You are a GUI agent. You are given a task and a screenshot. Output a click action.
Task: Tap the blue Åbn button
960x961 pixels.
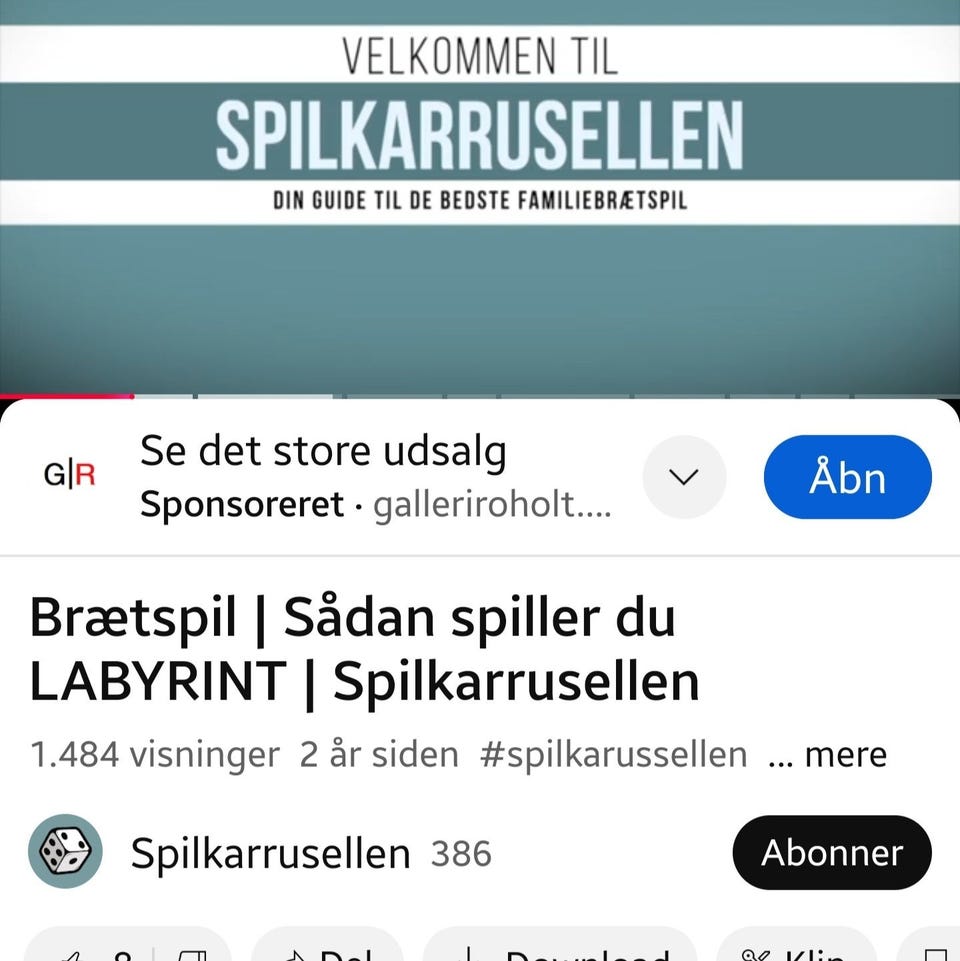[x=847, y=477]
